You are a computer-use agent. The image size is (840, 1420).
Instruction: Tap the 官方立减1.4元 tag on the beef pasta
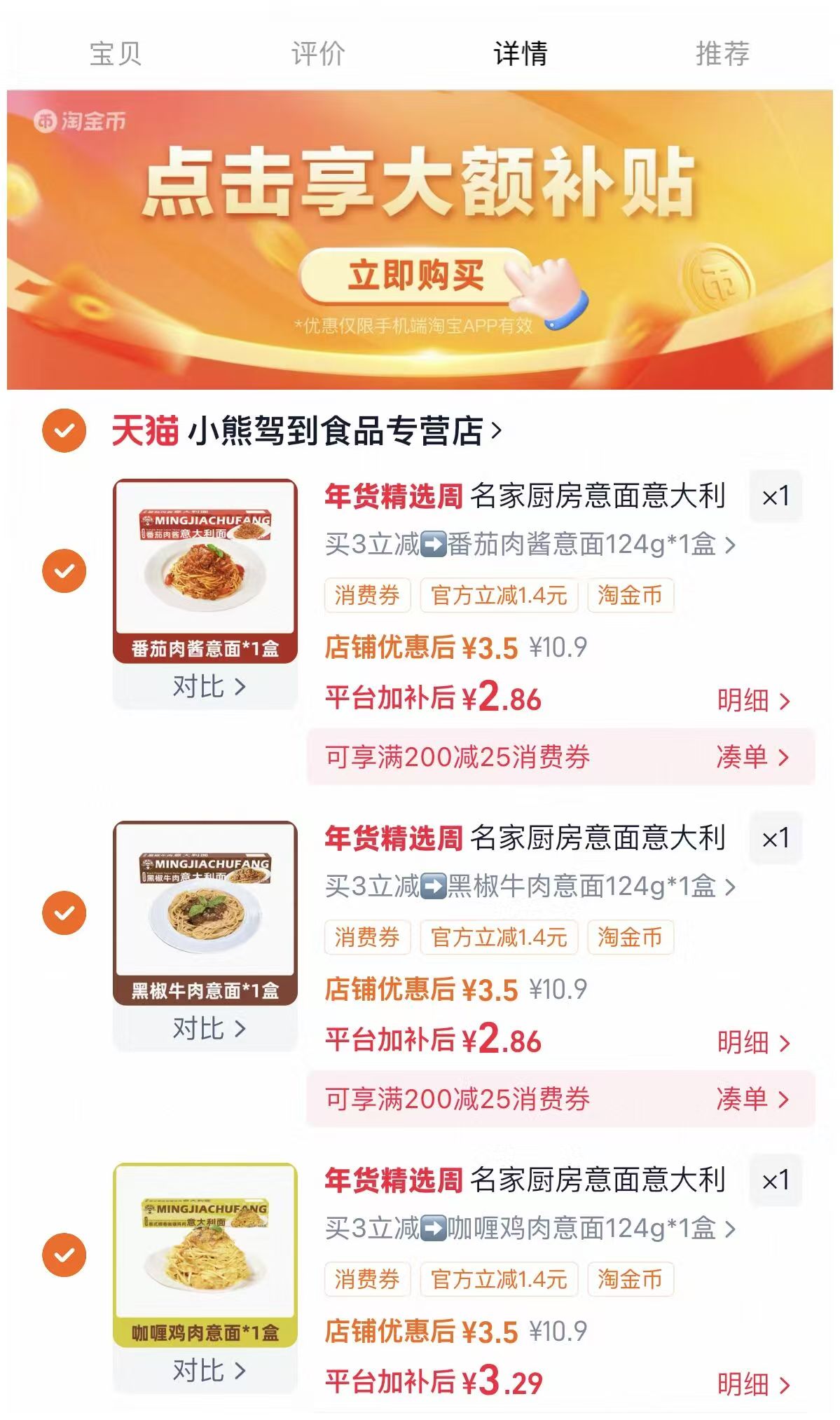click(x=497, y=937)
